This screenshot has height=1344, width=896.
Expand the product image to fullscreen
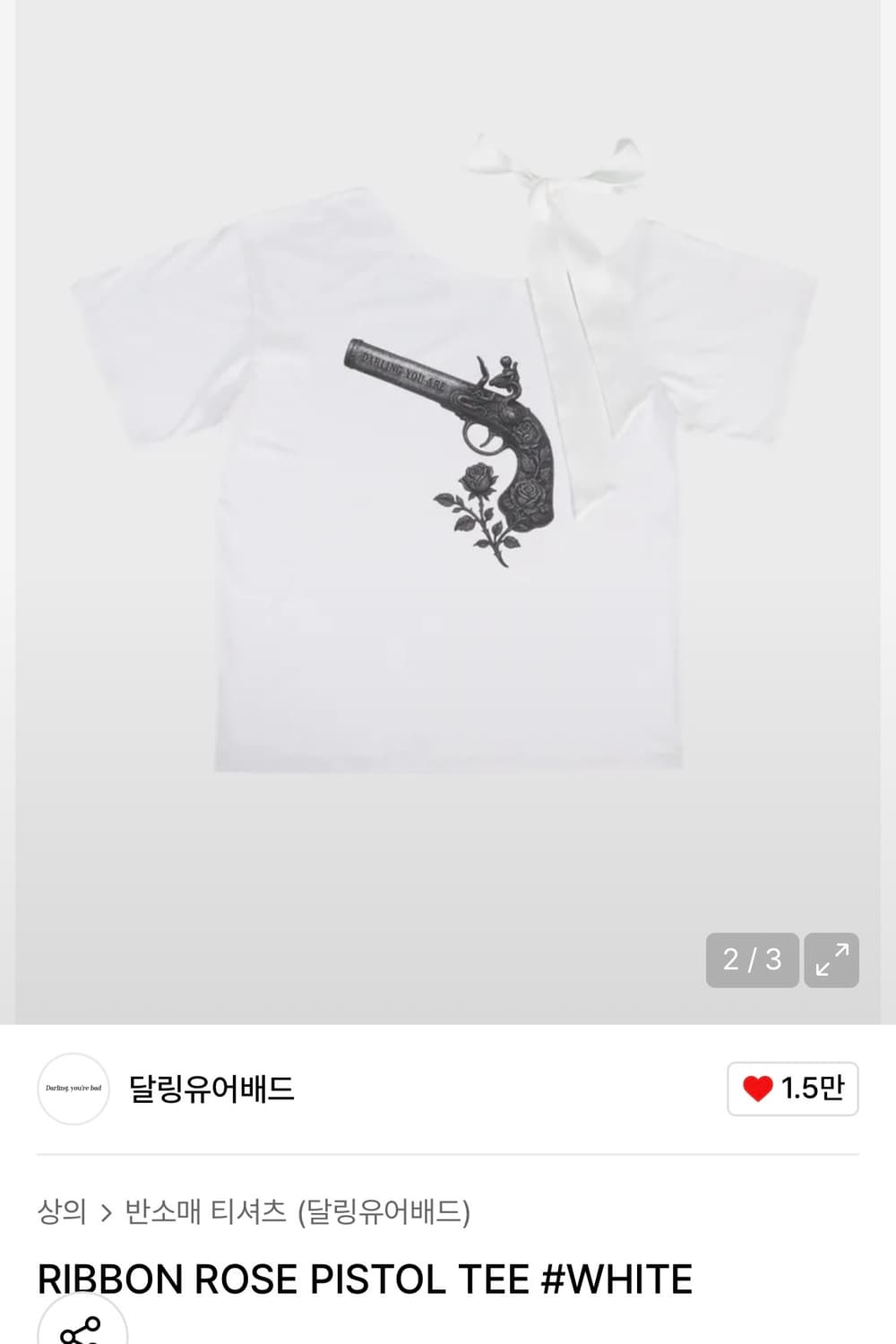tap(831, 960)
